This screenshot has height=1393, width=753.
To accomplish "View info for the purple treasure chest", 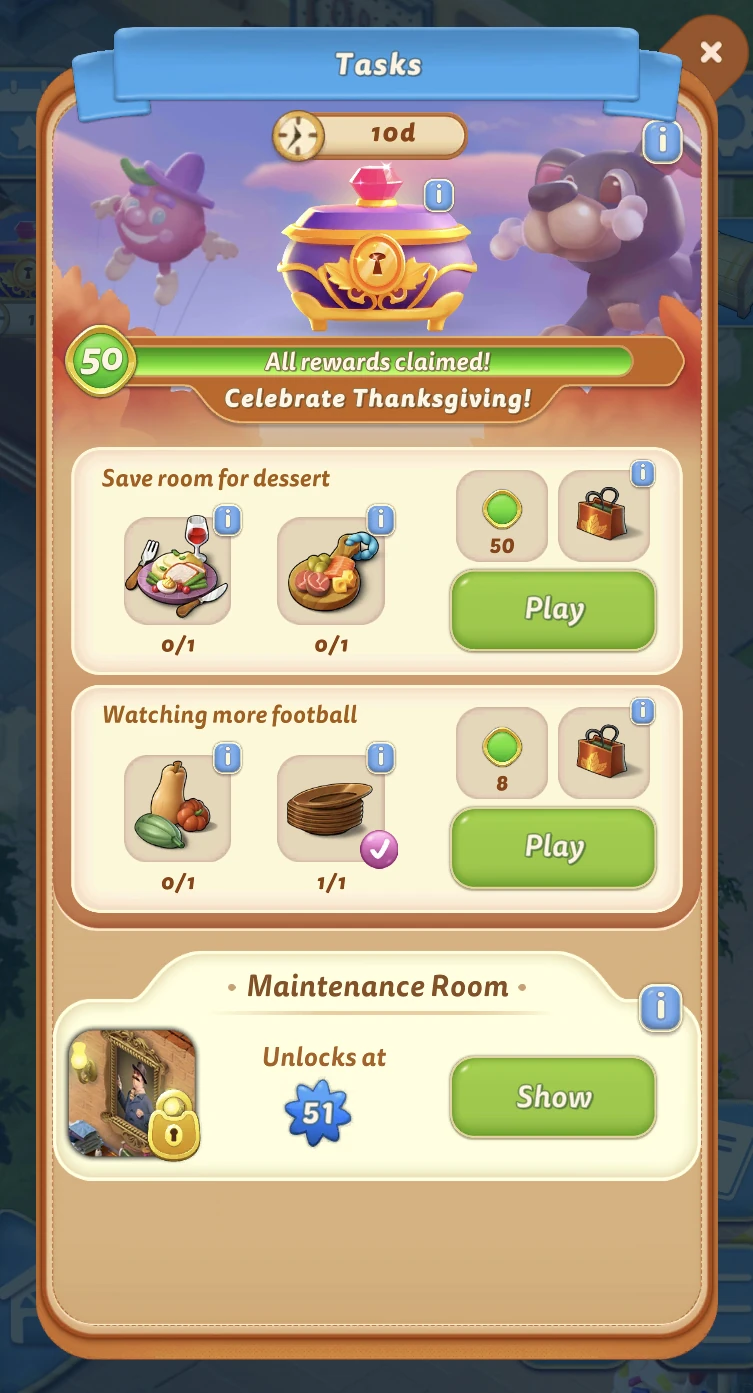I will click(x=438, y=195).
